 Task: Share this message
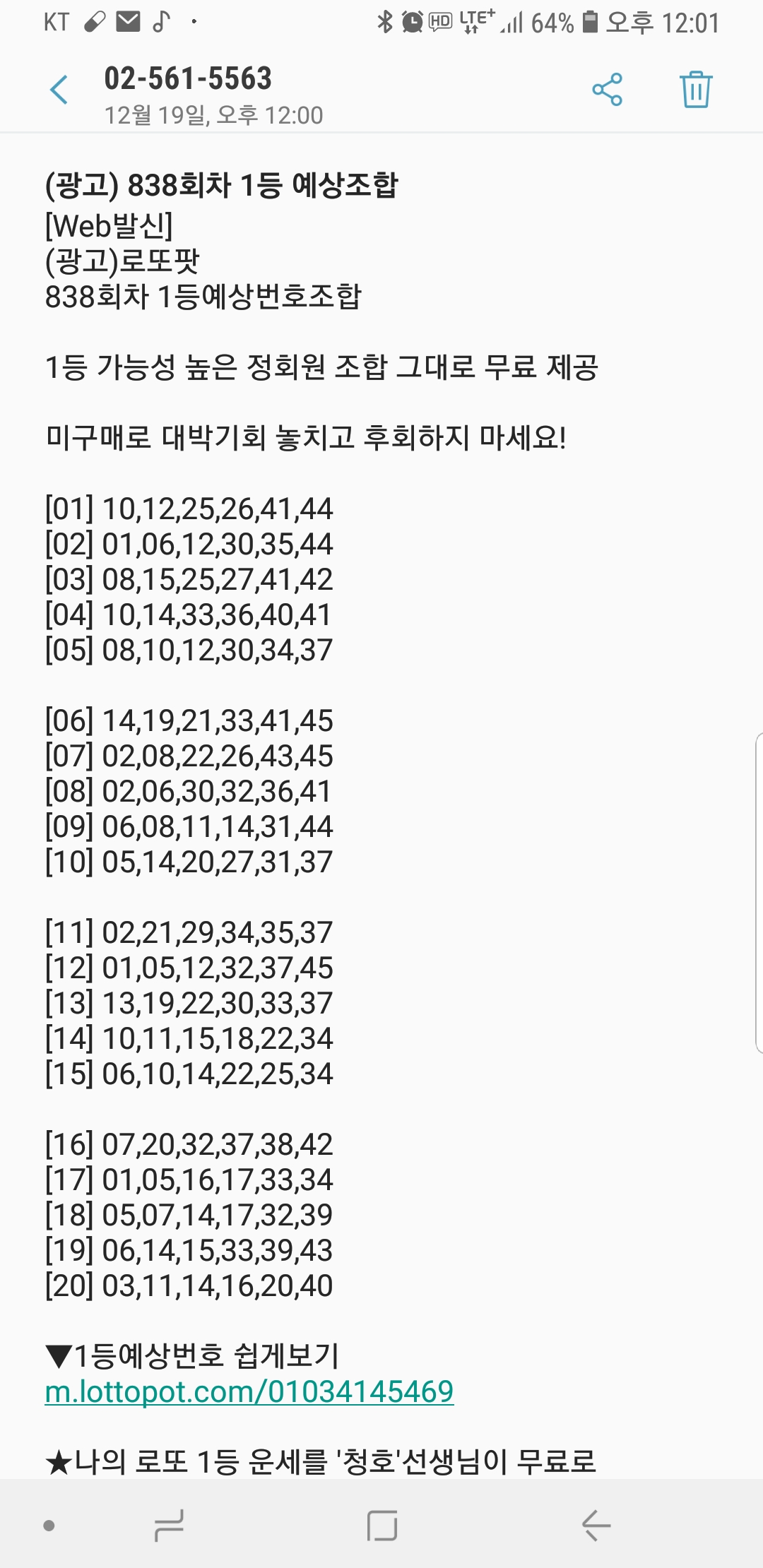click(x=608, y=90)
